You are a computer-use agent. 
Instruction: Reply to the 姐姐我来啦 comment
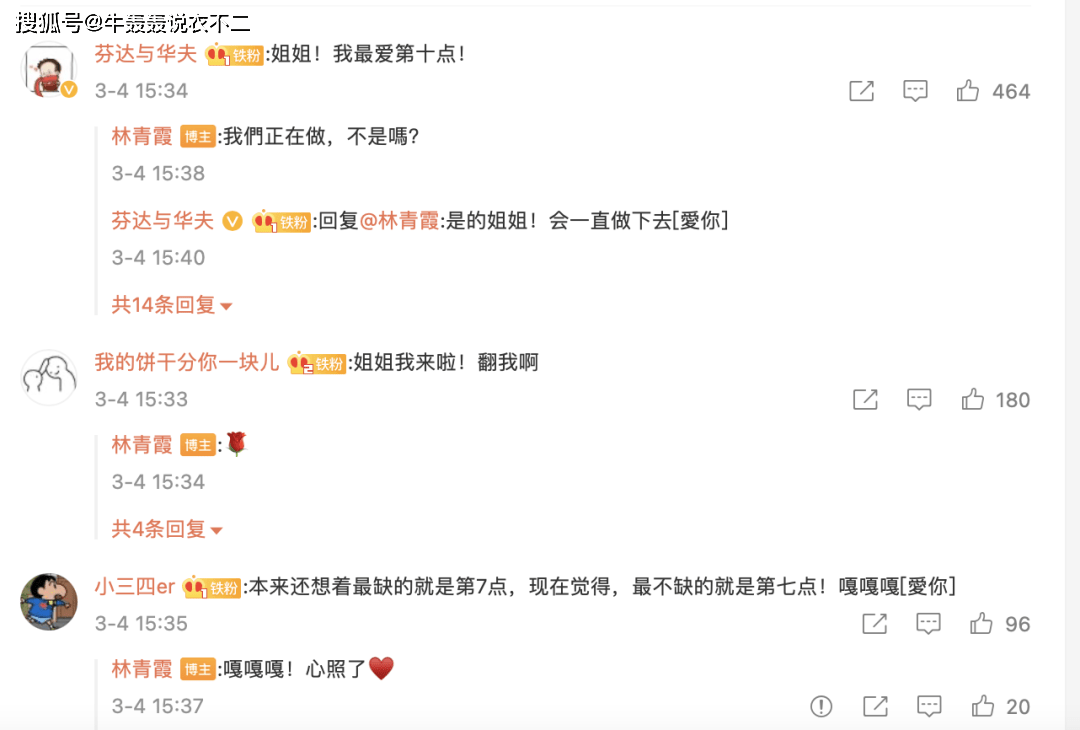click(x=919, y=400)
